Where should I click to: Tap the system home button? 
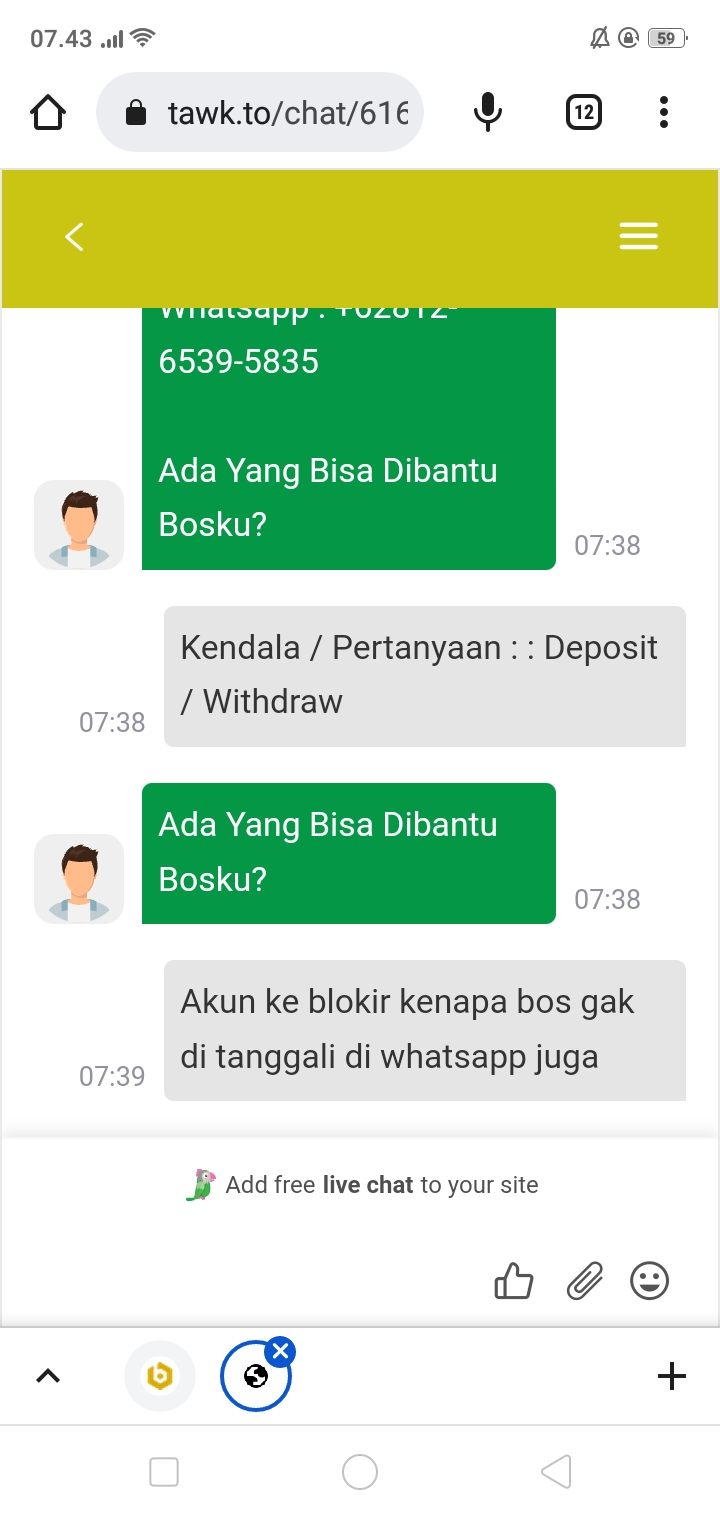tap(360, 1472)
